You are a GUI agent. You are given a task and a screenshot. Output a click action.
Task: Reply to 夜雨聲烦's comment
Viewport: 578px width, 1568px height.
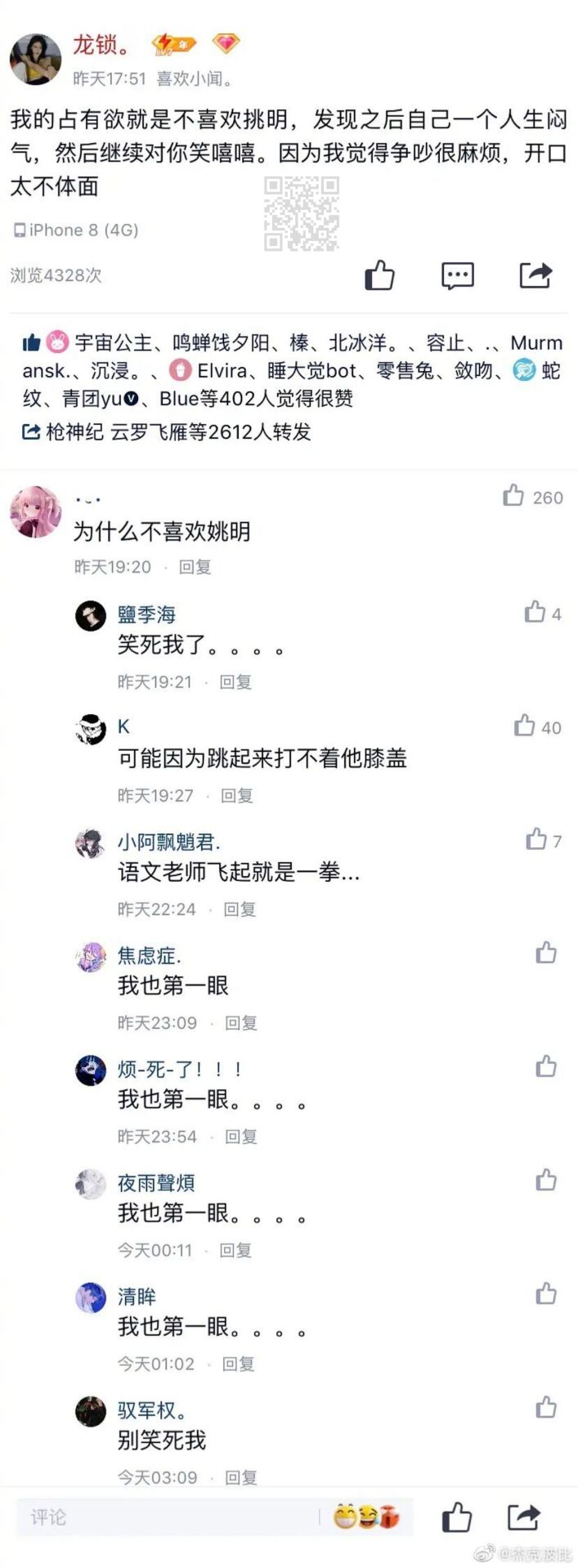click(x=235, y=1250)
